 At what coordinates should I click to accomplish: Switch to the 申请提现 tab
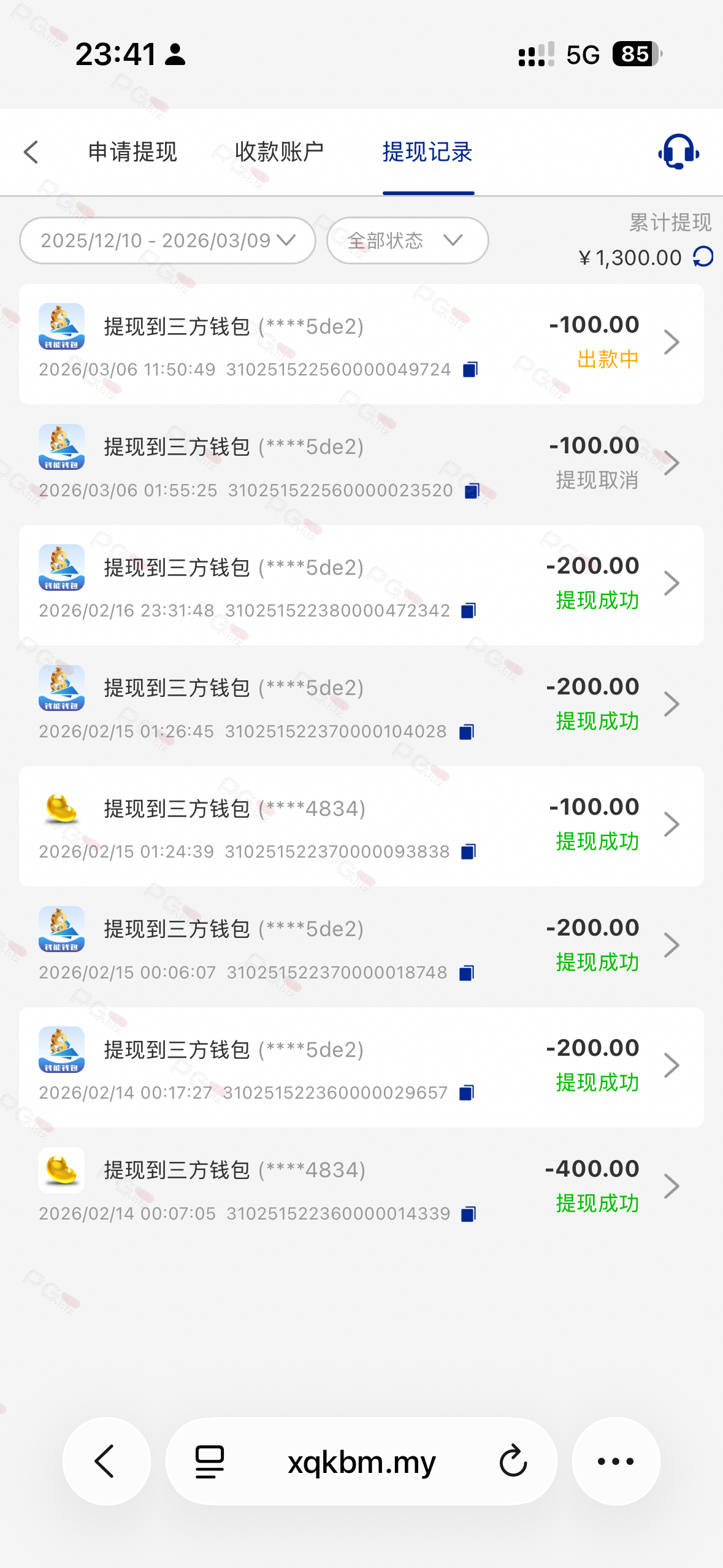[x=132, y=152]
